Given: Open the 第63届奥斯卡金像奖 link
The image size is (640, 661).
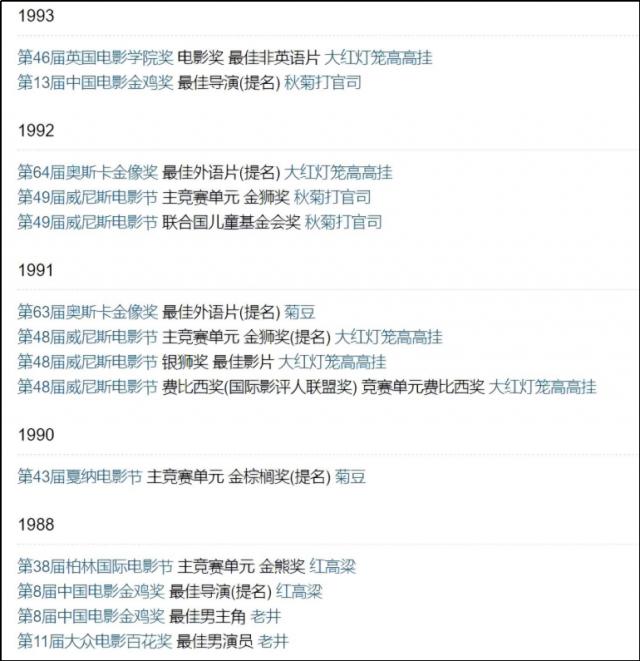Looking at the screenshot, I should pyautogui.click(x=88, y=312).
